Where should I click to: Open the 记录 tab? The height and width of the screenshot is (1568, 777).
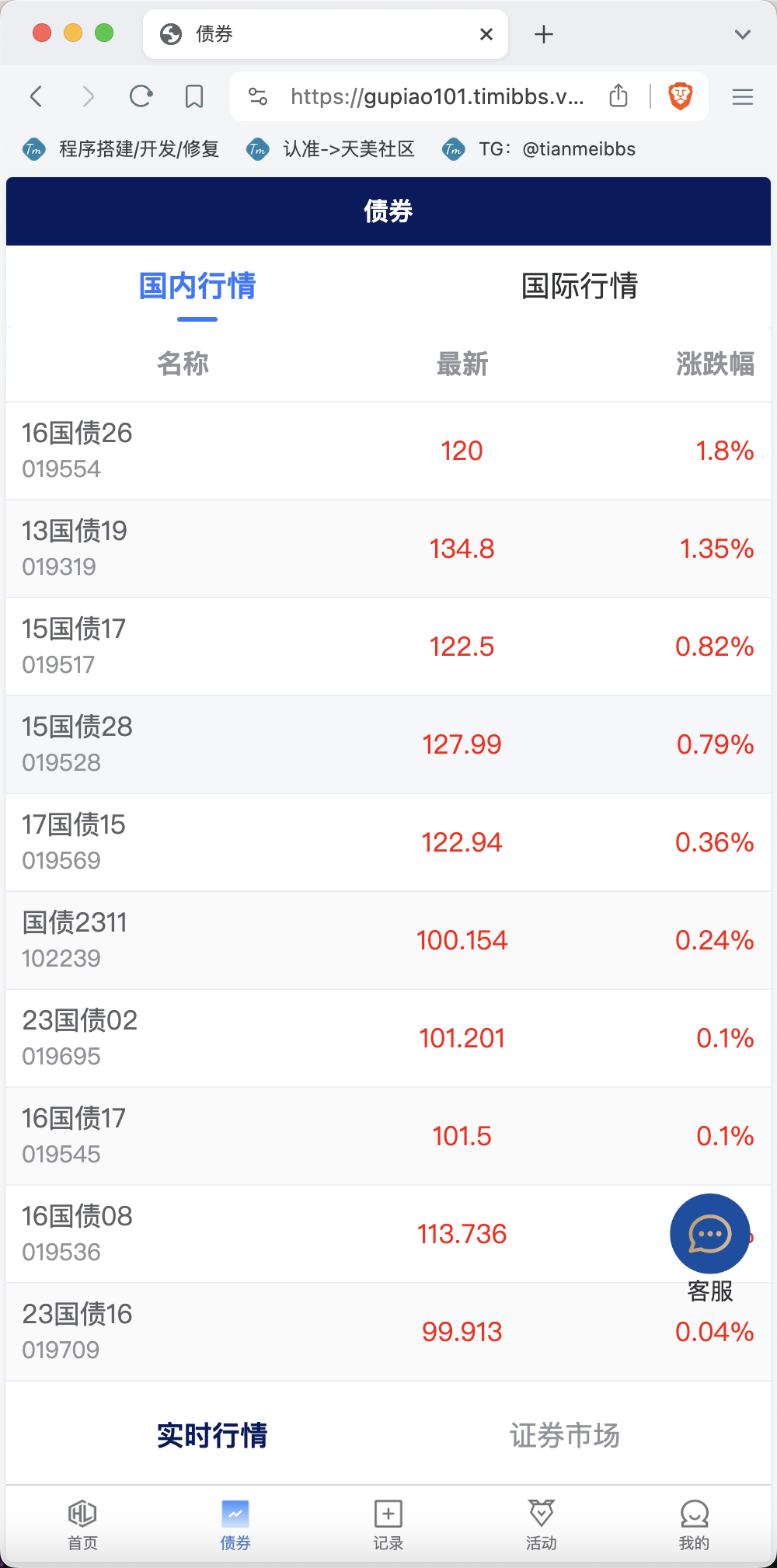point(388,1524)
